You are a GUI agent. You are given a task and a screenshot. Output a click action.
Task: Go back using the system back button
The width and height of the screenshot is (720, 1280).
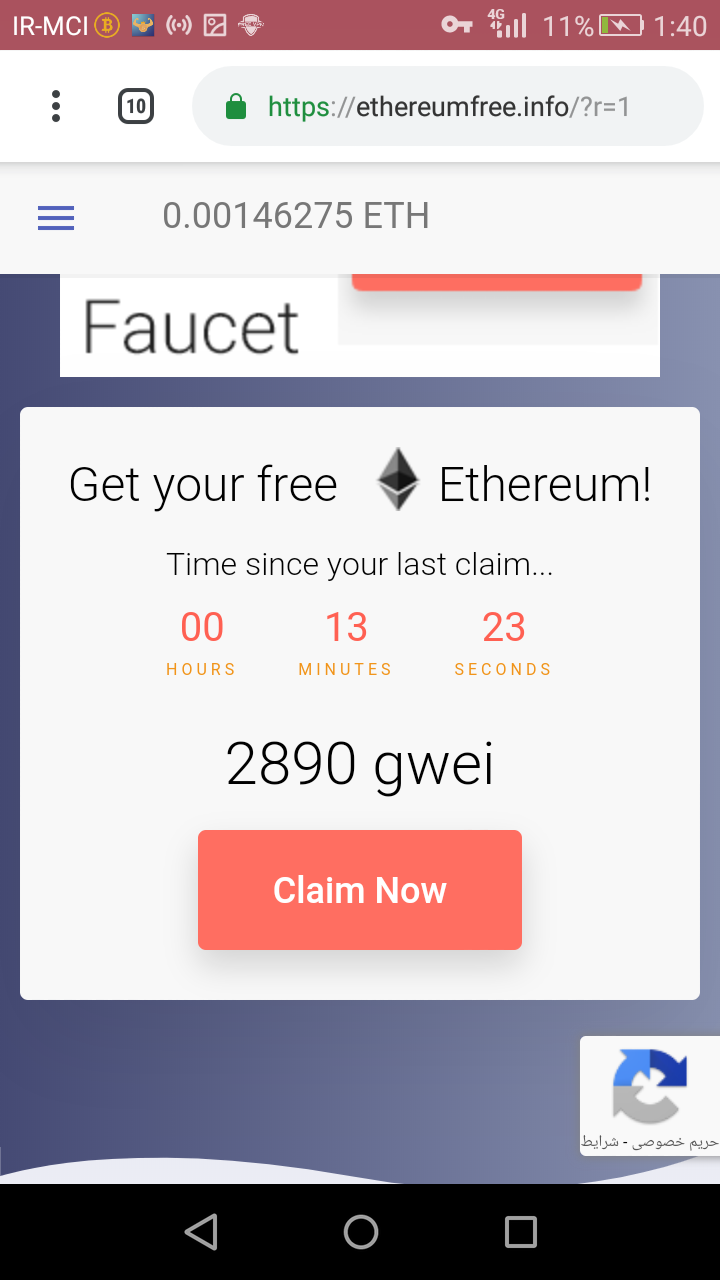201,1232
